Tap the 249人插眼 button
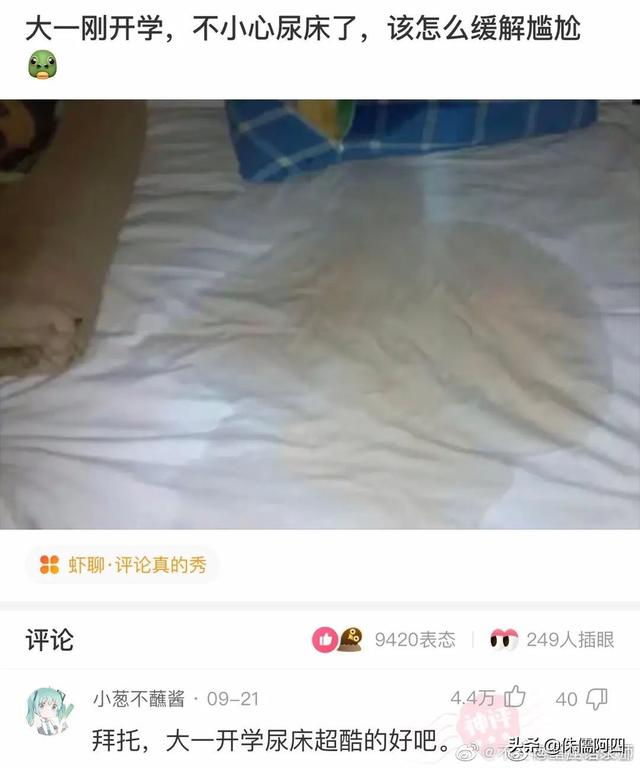The height and width of the screenshot is (768, 640). (552, 640)
